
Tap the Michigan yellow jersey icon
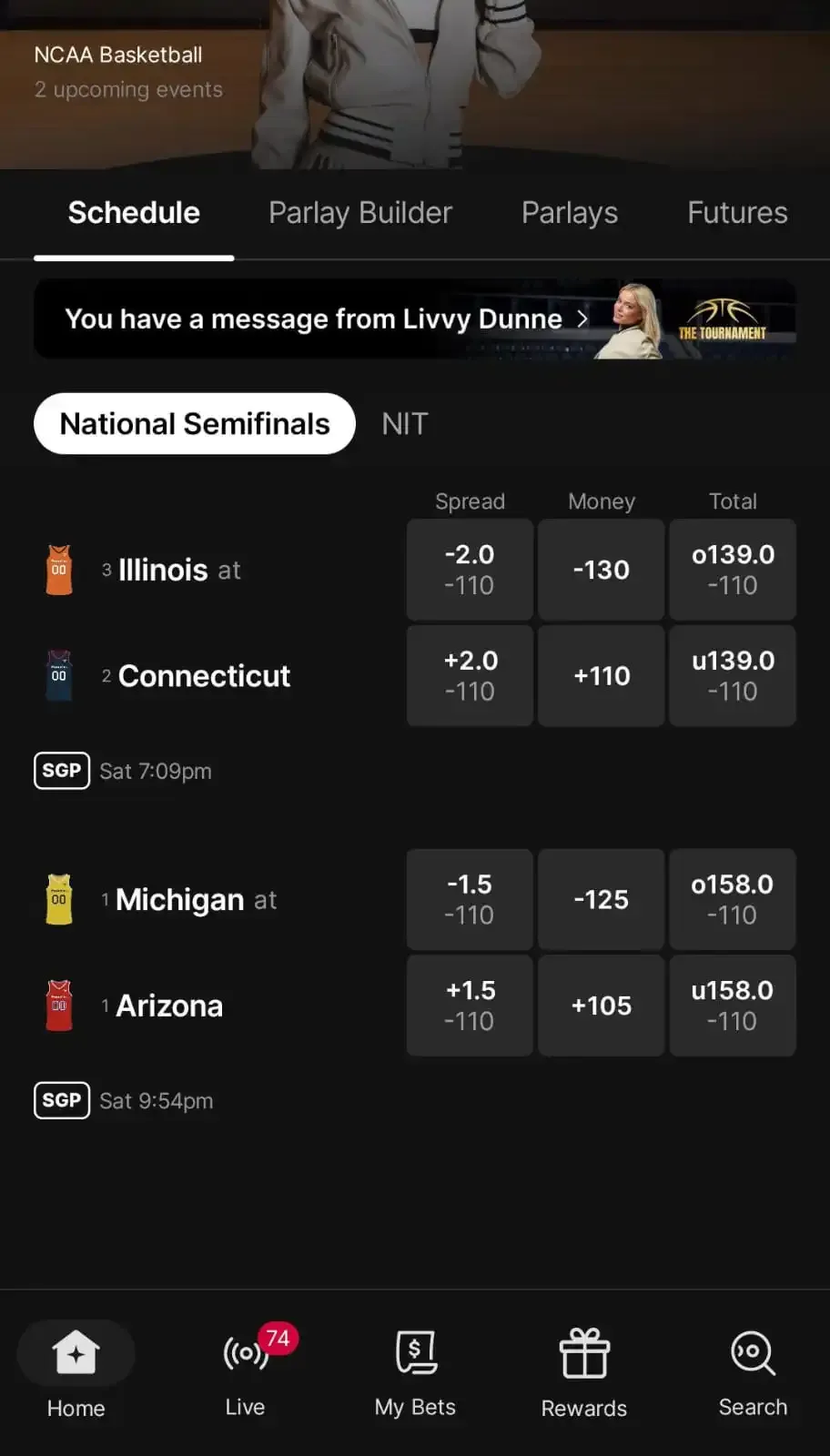coord(59,899)
